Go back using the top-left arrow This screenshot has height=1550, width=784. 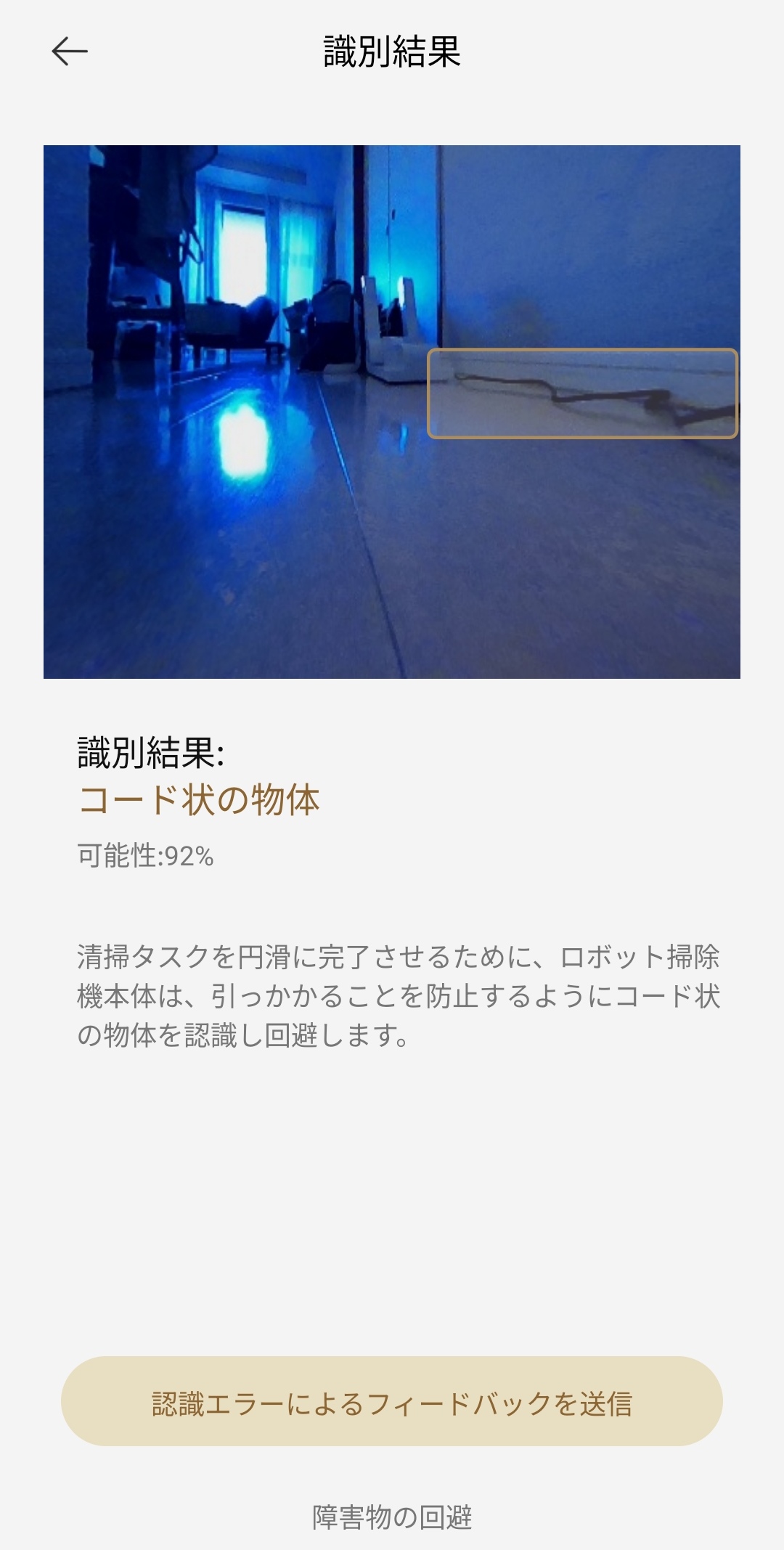pos(70,52)
